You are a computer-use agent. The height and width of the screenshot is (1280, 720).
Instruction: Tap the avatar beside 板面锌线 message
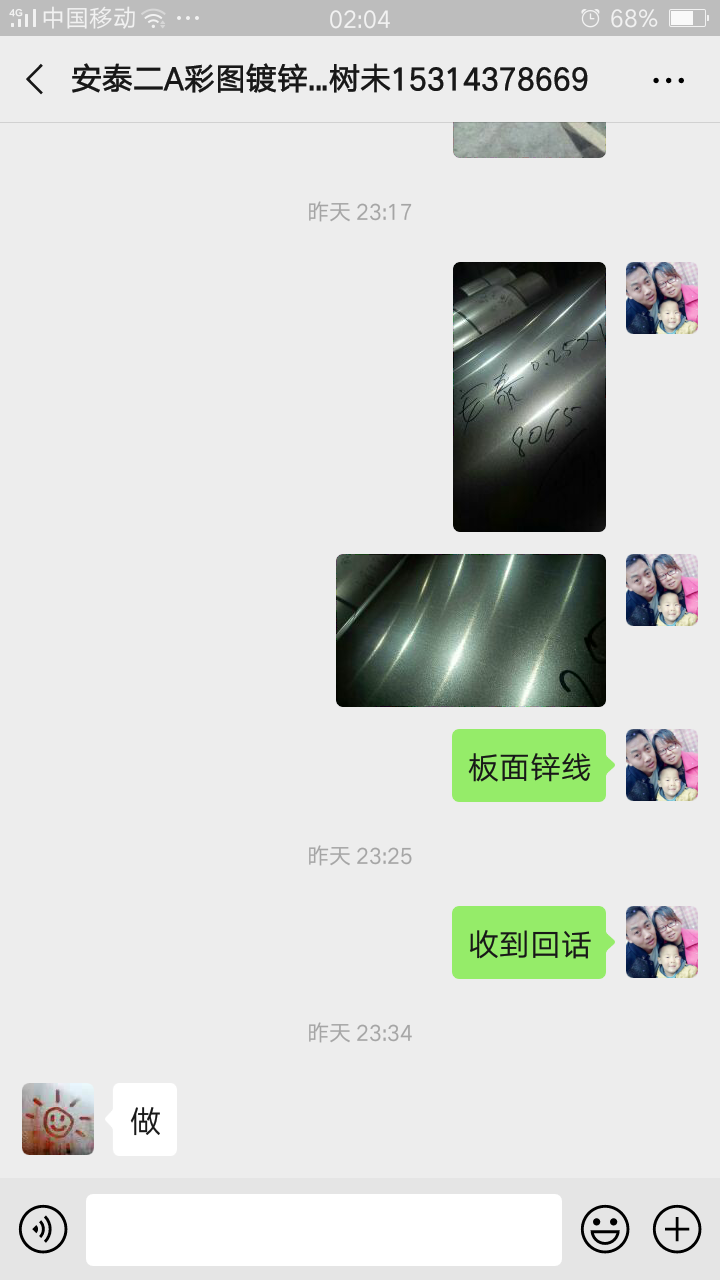coord(661,765)
